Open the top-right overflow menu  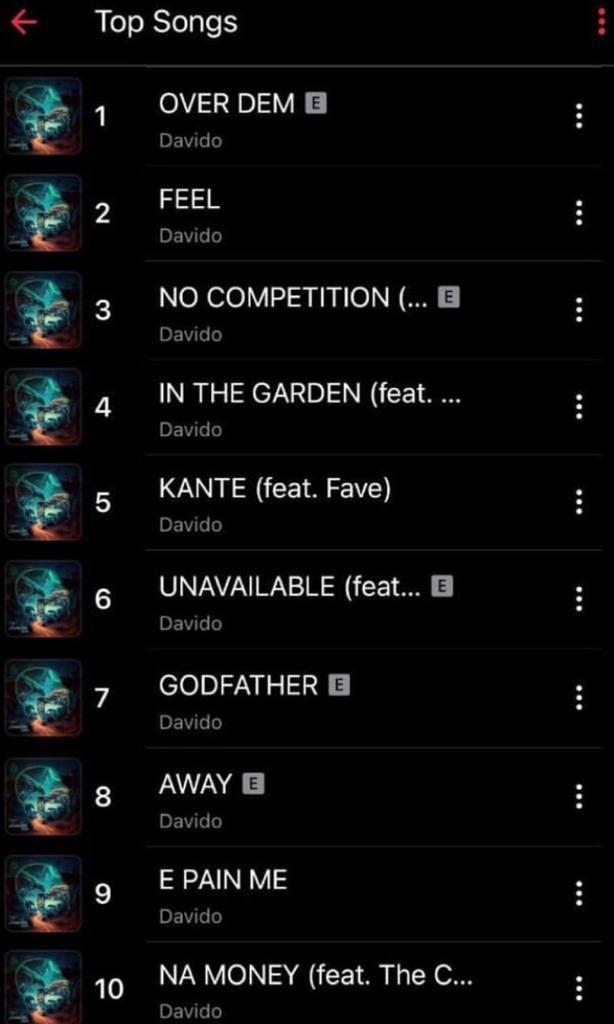coord(600,23)
